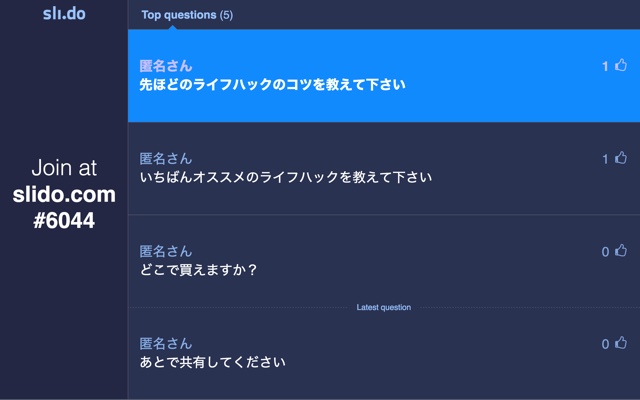This screenshot has width=640, height=400.
Task: Like the どこで買えますか？ question
Action: click(621, 251)
